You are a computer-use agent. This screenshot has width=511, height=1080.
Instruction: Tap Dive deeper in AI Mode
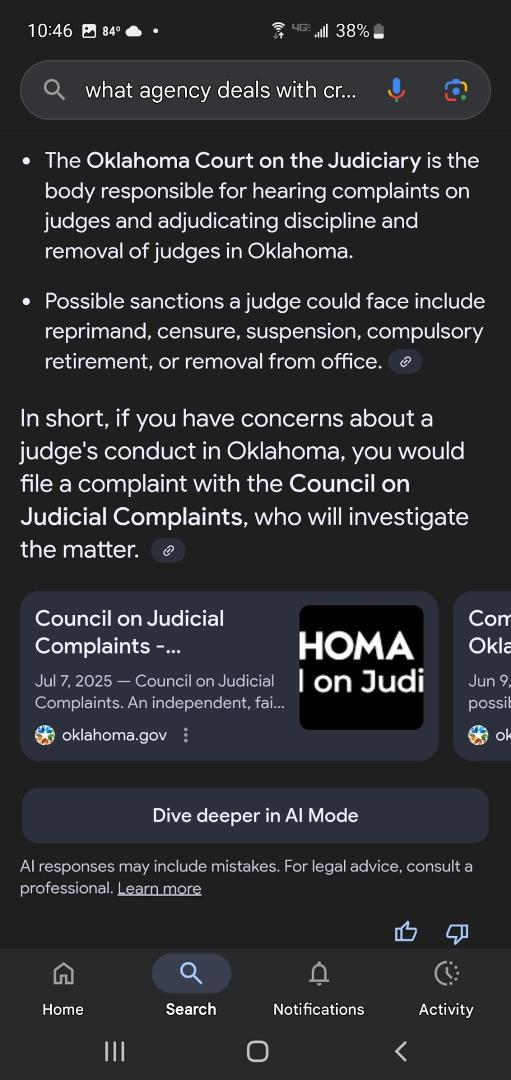point(256,816)
